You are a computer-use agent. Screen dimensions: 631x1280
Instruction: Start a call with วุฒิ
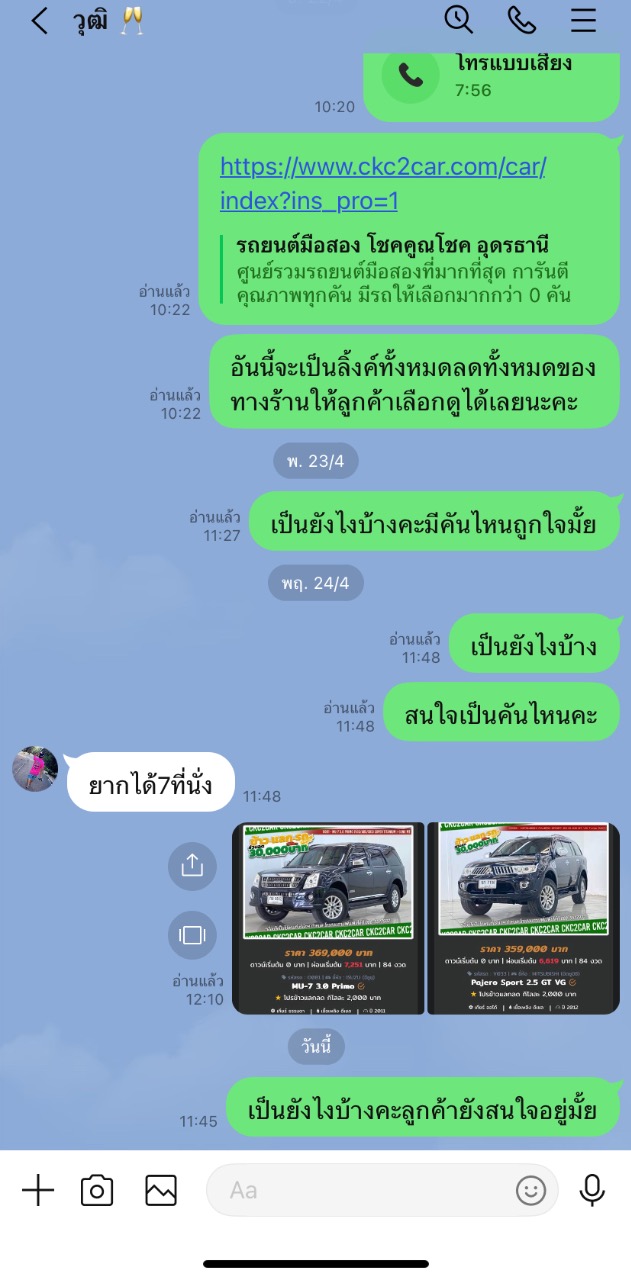(x=521, y=20)
